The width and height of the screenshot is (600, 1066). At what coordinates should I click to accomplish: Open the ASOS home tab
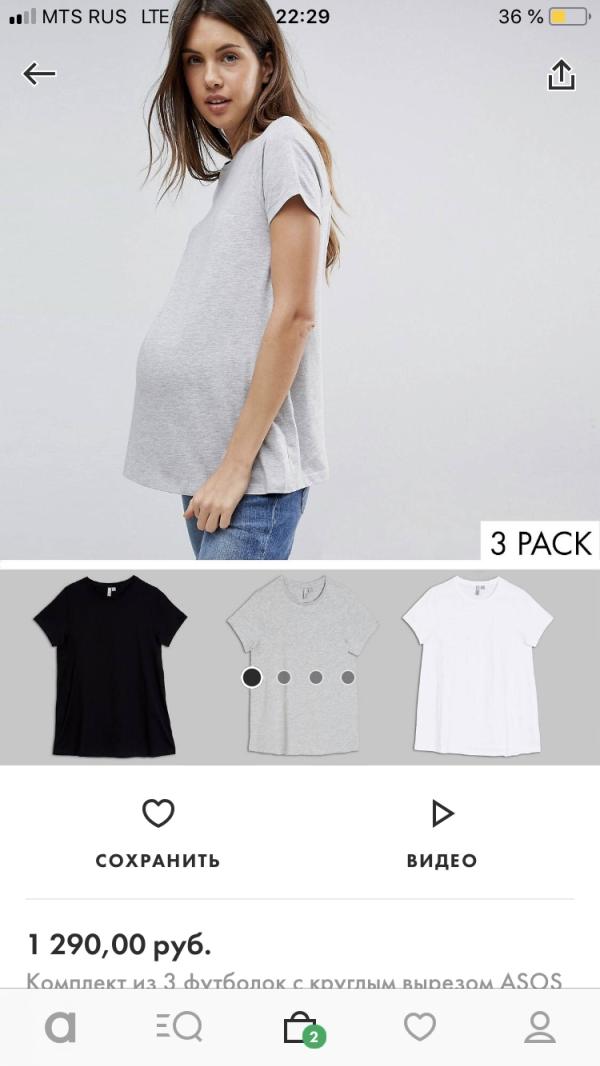coord(60,1027)
